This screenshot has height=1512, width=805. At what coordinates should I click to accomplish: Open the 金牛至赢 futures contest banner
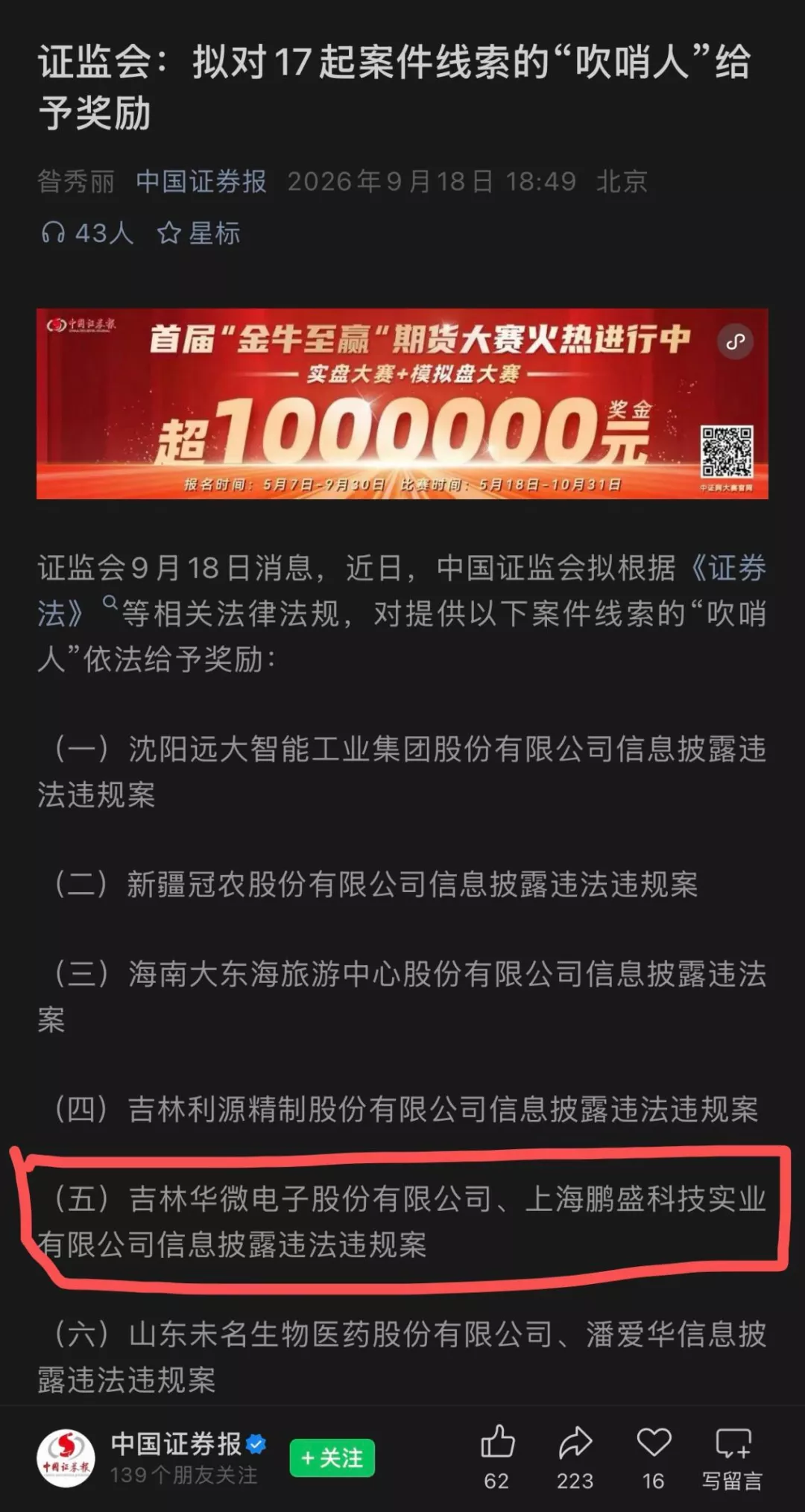402,403
